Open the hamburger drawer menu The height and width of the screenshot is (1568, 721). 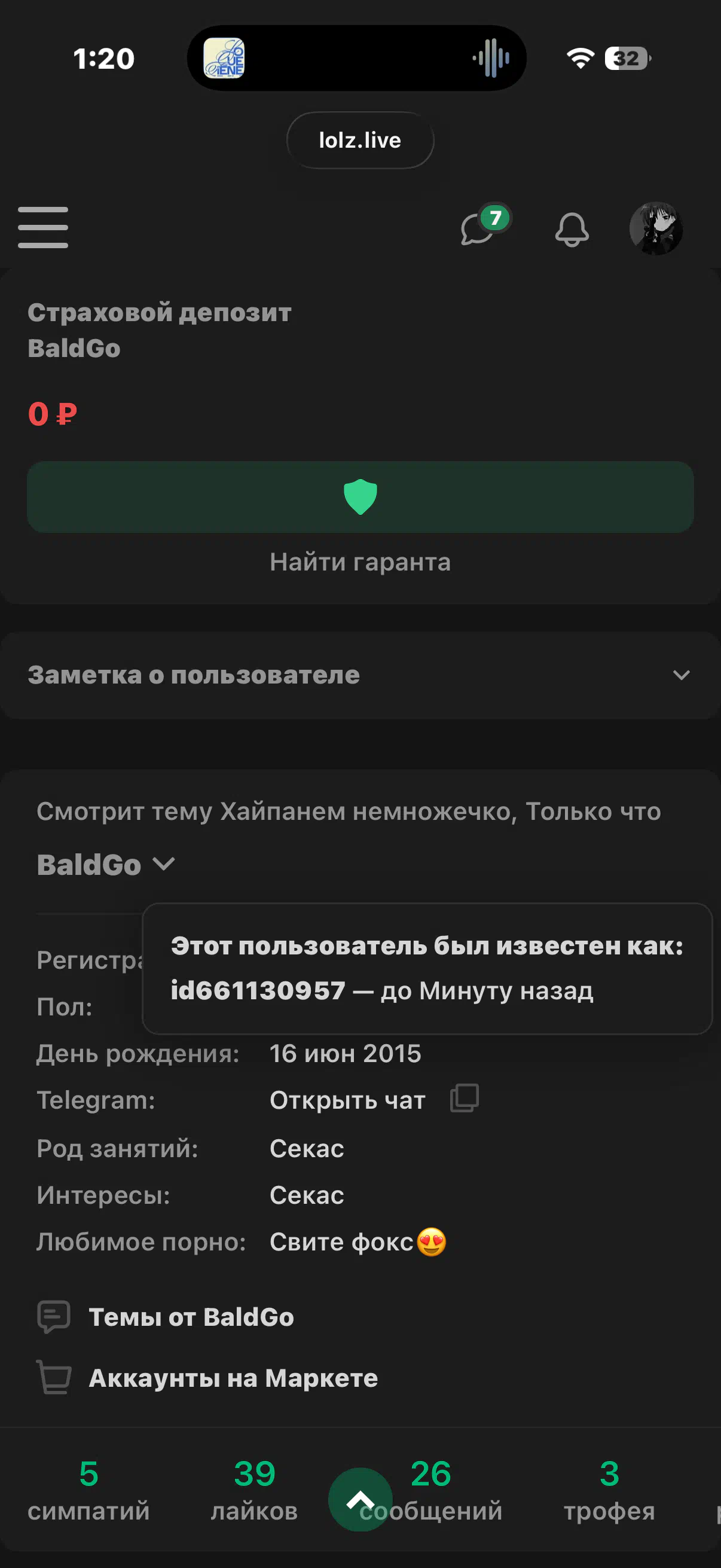pyautogui.click(x=42, y=228)
